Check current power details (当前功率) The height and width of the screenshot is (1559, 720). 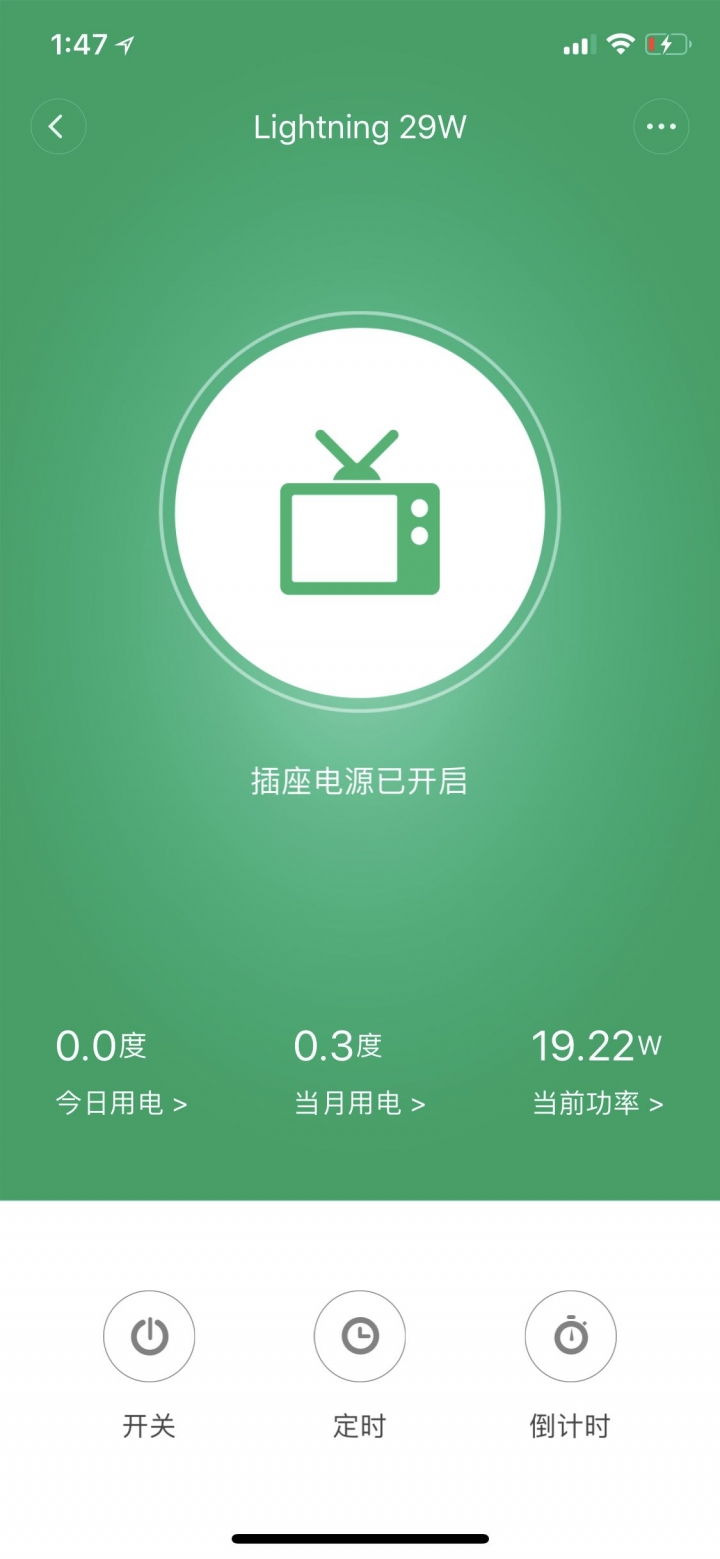[x=597, y=1102]
